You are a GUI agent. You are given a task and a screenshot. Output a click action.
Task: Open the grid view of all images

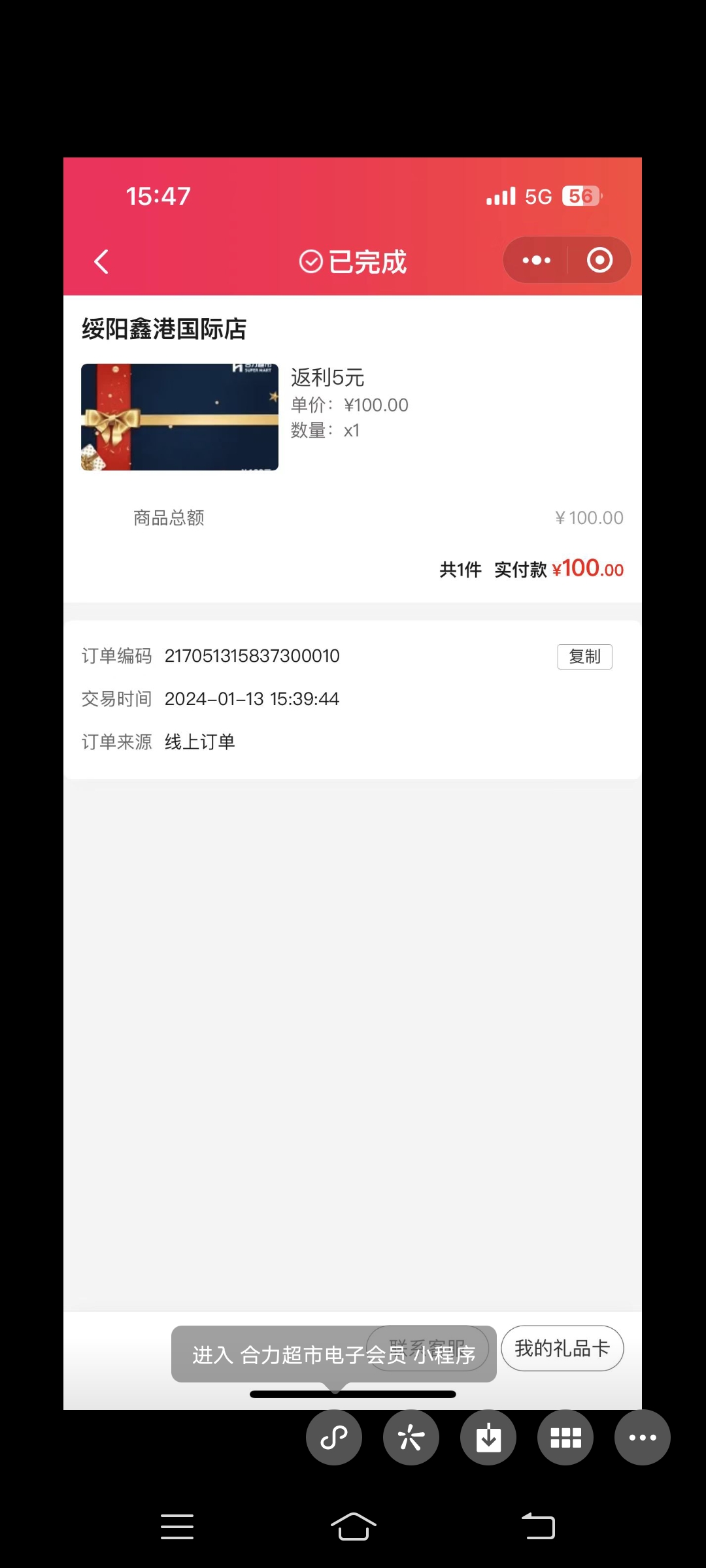tap(565, 1437)
